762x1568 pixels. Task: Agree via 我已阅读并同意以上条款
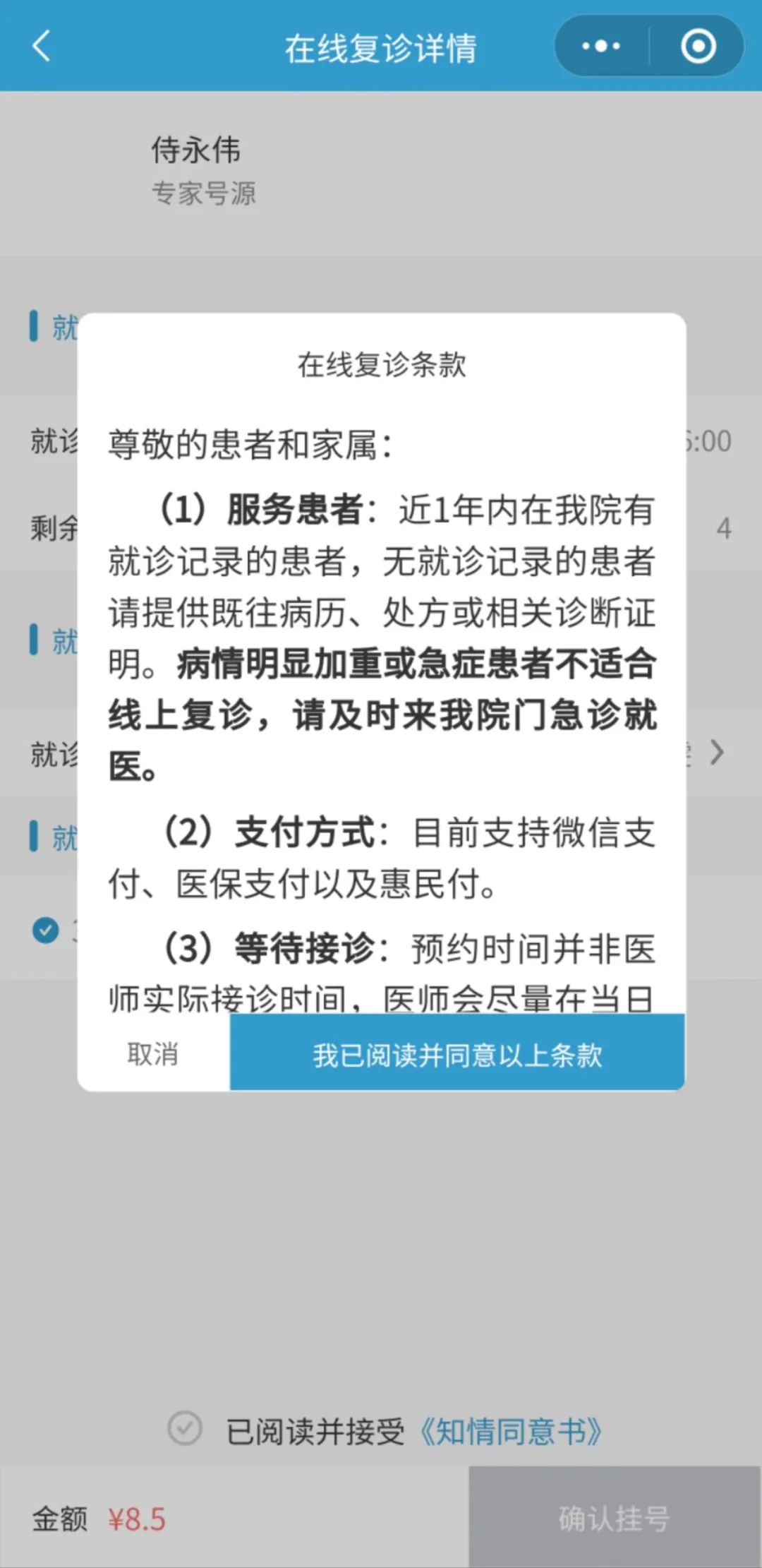click(x=457, y=1054)
